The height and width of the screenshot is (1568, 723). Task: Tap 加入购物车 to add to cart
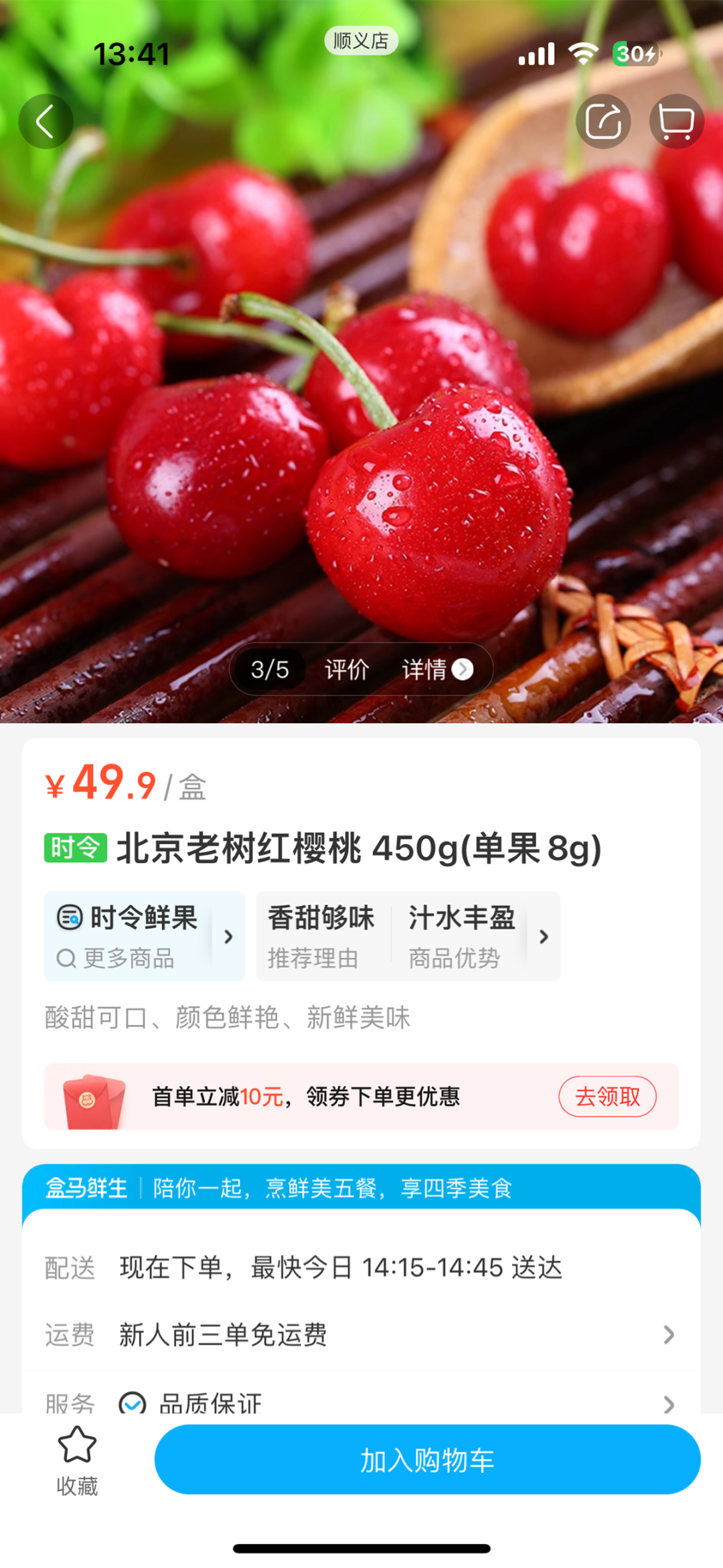[x=427, y=1460]
